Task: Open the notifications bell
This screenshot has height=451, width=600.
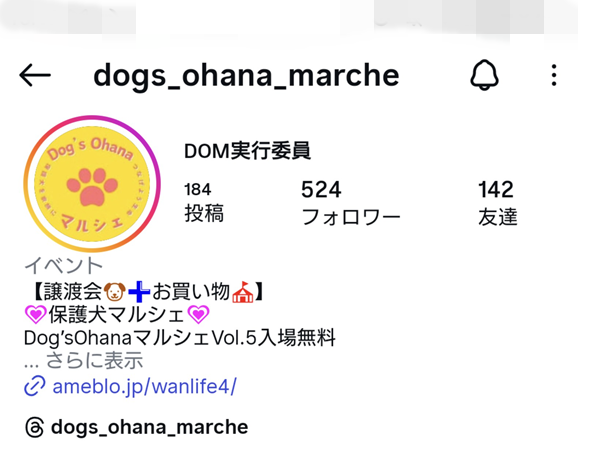Action: click(x=485, y=75)
